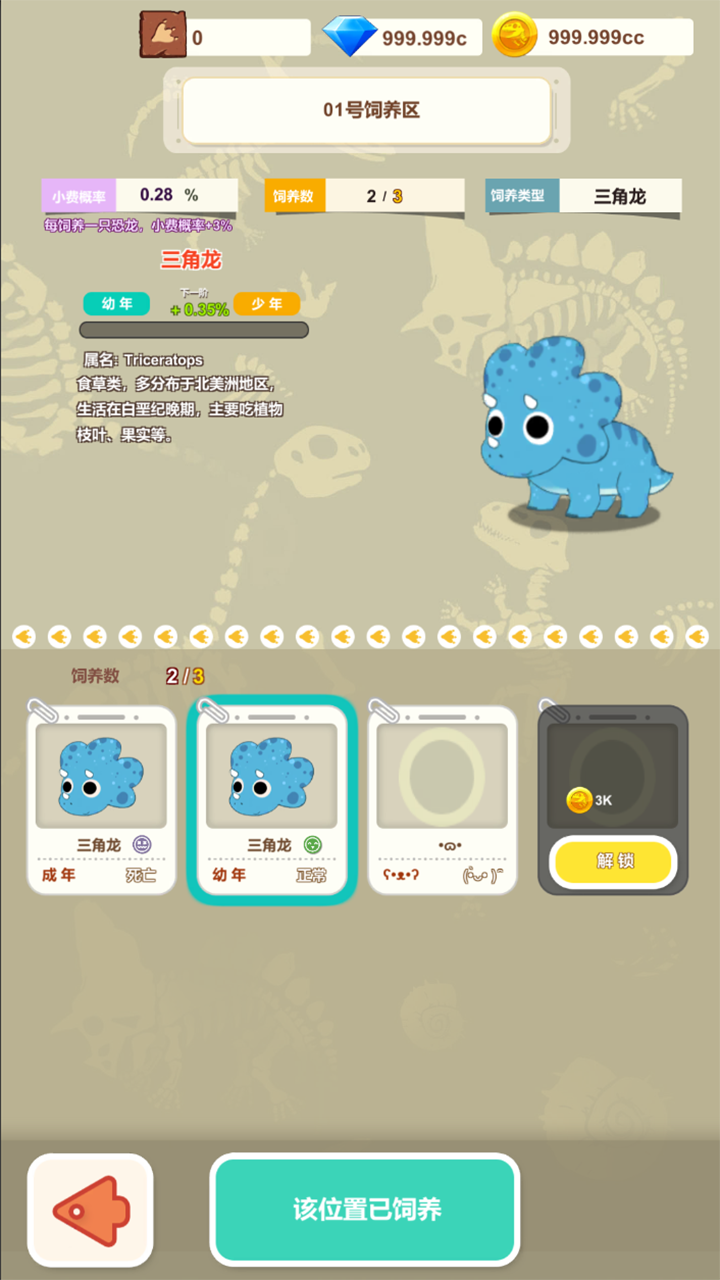Tap the 该位置已饲养 button
This screenshot has width=720, height=1280.
[x=366, y=1210]
